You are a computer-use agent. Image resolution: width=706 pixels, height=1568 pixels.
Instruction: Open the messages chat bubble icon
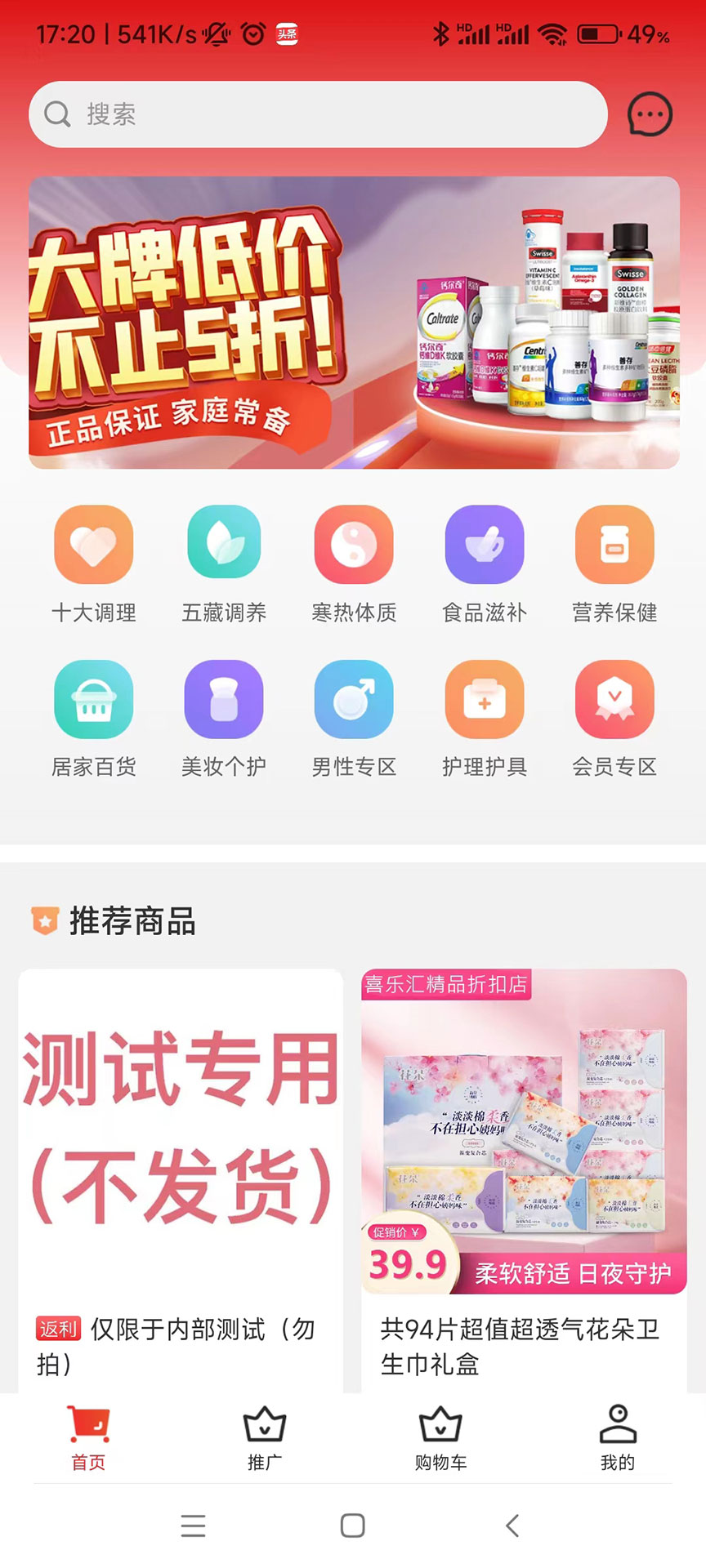click(x=650, y=114)
